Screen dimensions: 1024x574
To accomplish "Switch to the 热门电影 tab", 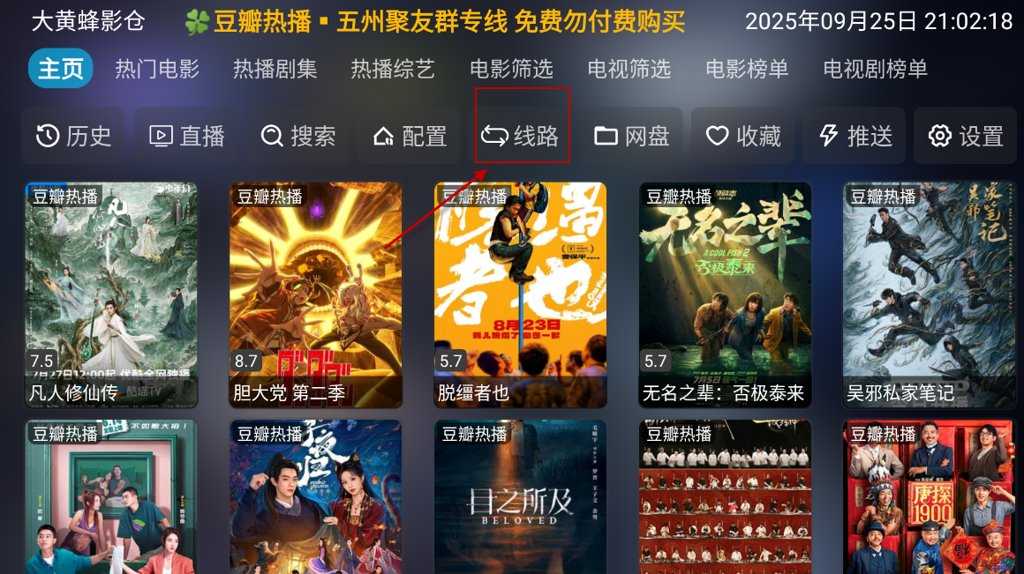I will (x=157, y=69).
